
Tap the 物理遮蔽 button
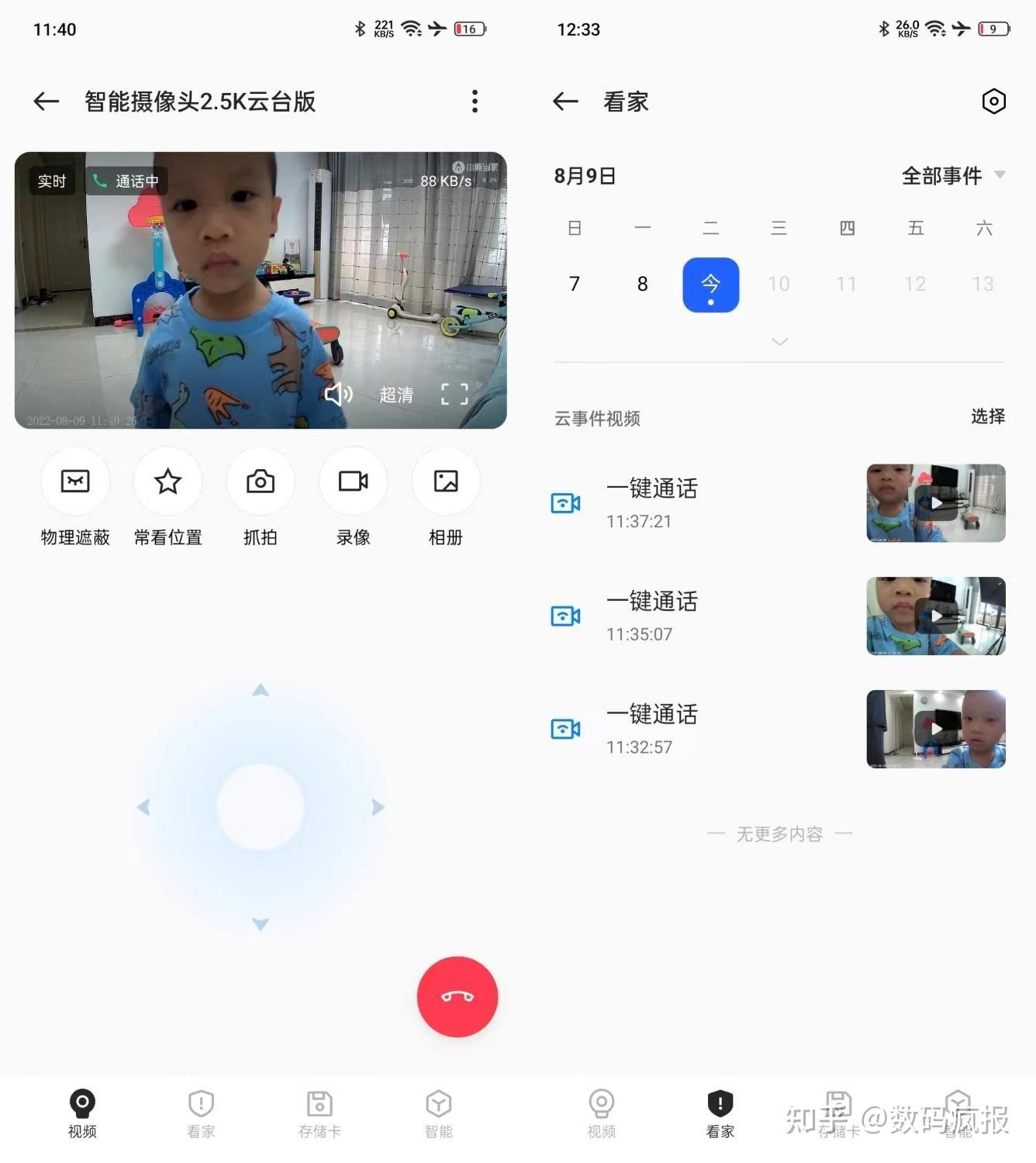pyautogui.click(x=75, y=481)
